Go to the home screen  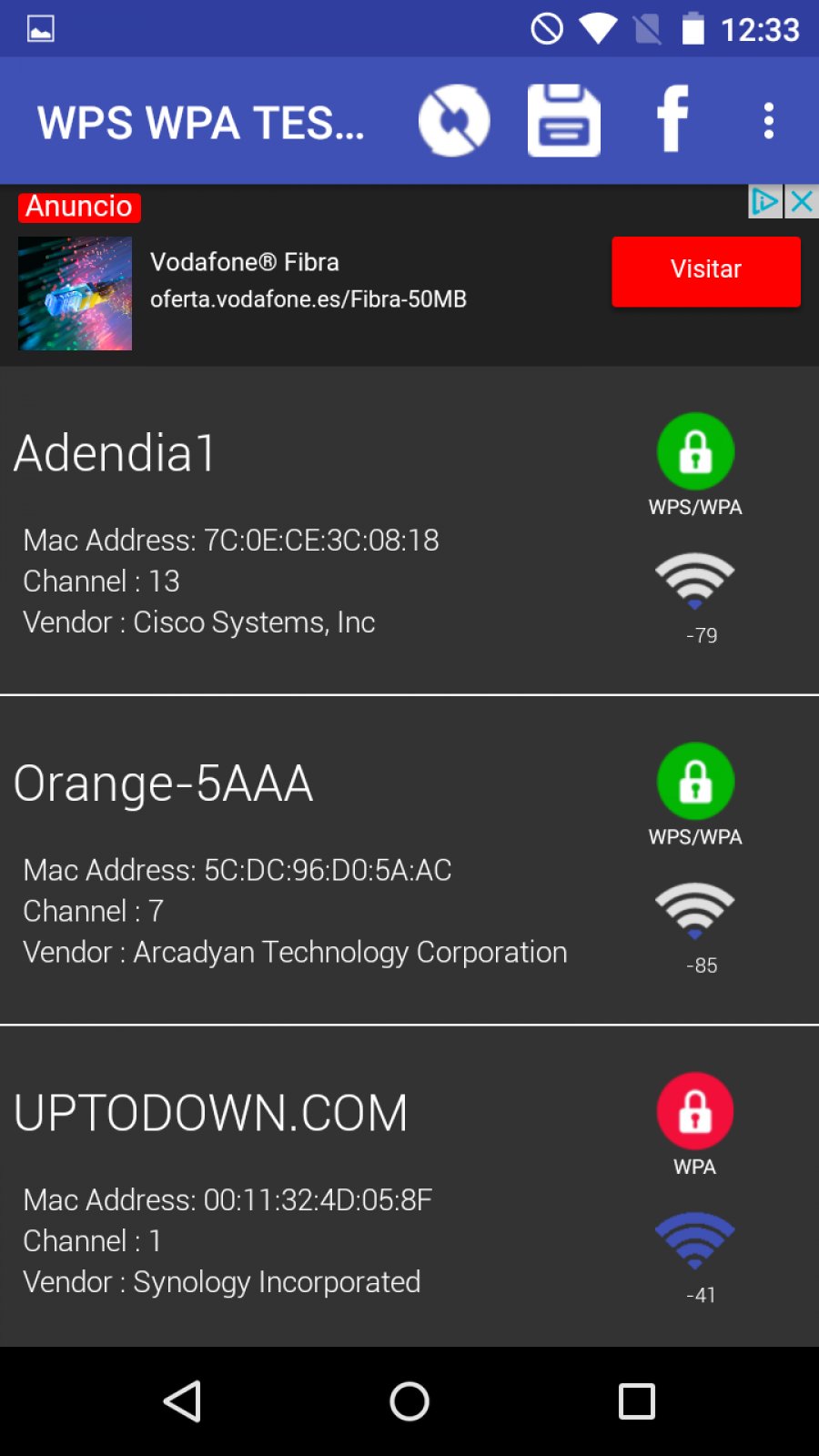[x=409, y=1401]
